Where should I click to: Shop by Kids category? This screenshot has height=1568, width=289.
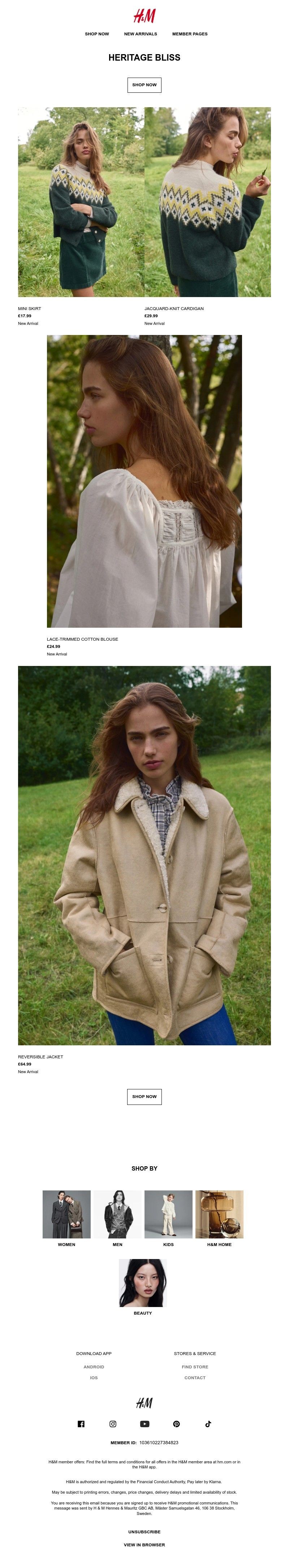tap(168, 1214)
